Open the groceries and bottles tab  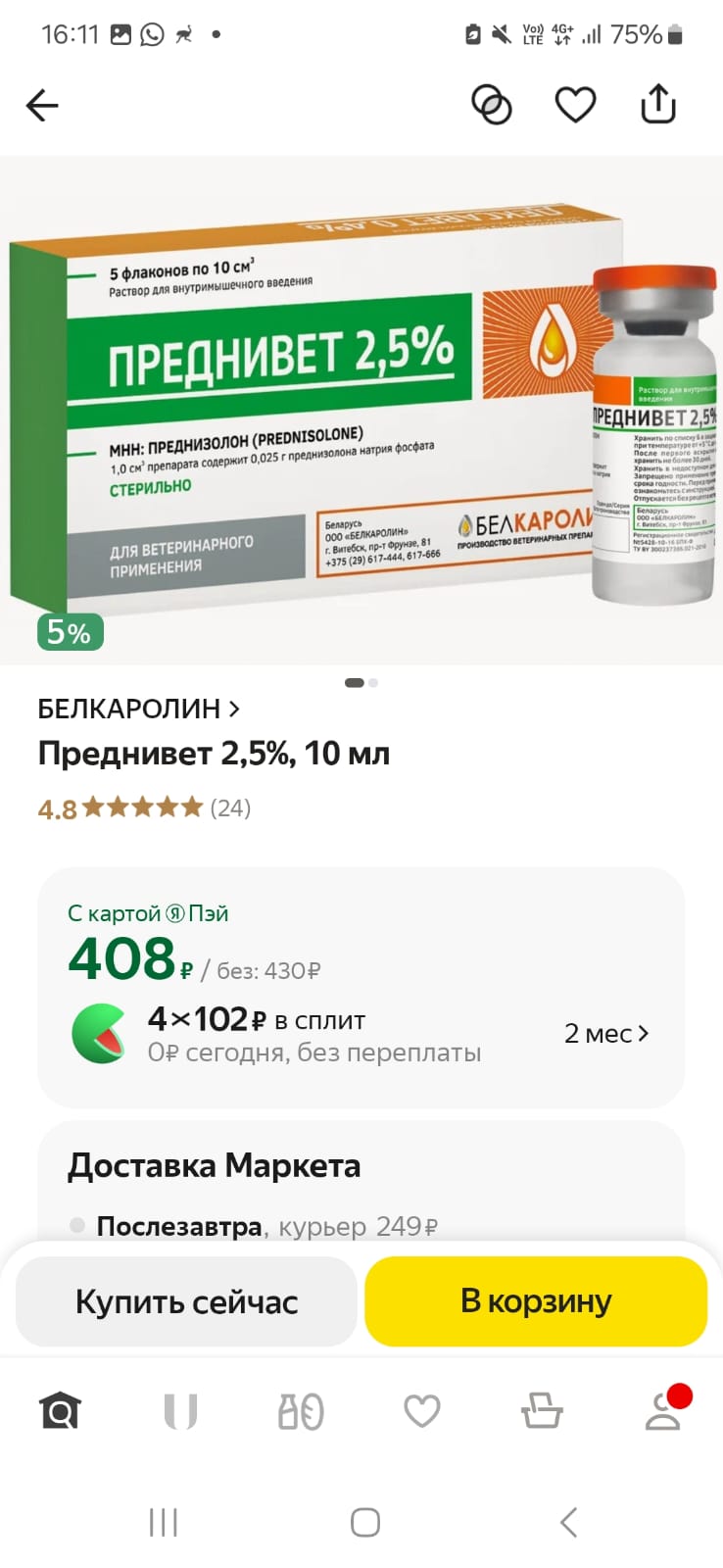(x=301, y=1411)
